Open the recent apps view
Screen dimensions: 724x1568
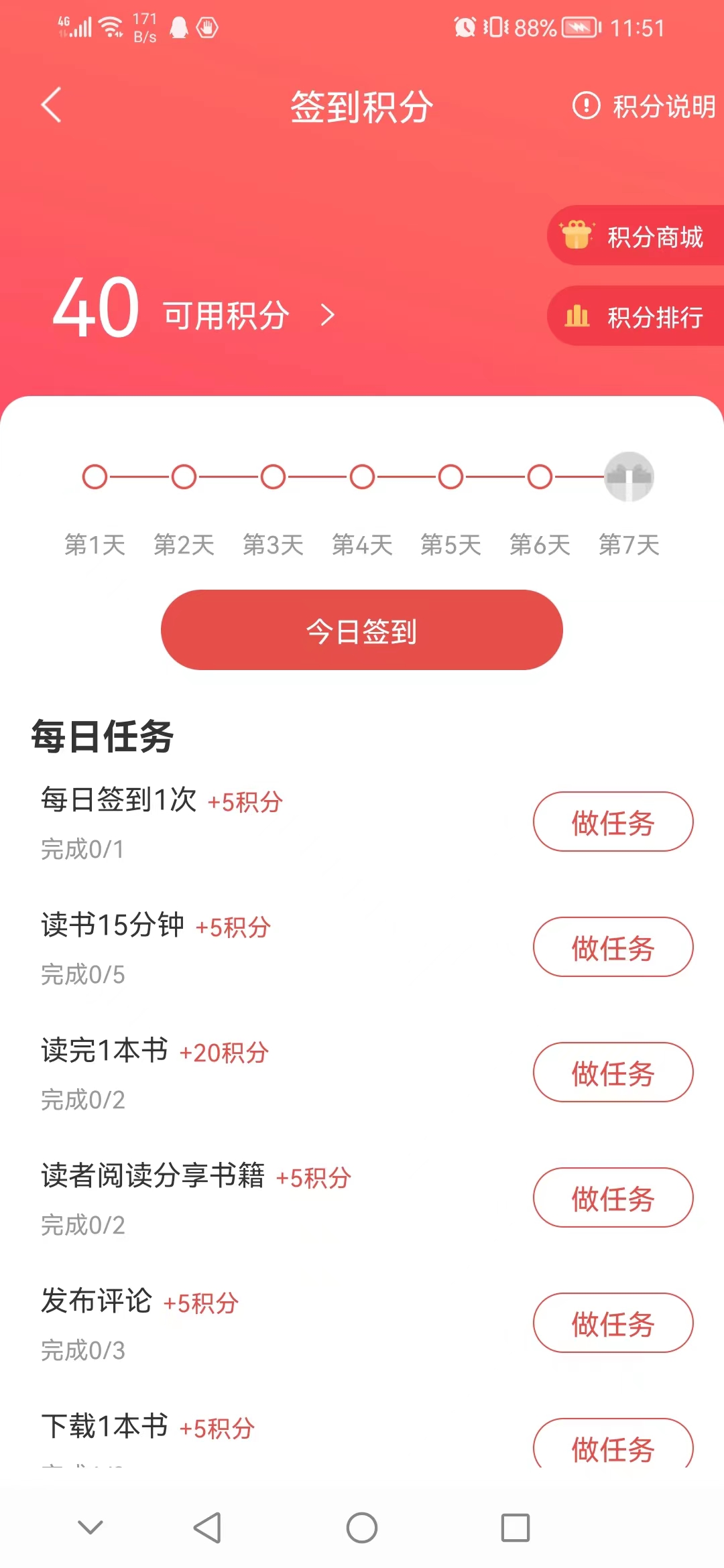tap(516, 1528)
